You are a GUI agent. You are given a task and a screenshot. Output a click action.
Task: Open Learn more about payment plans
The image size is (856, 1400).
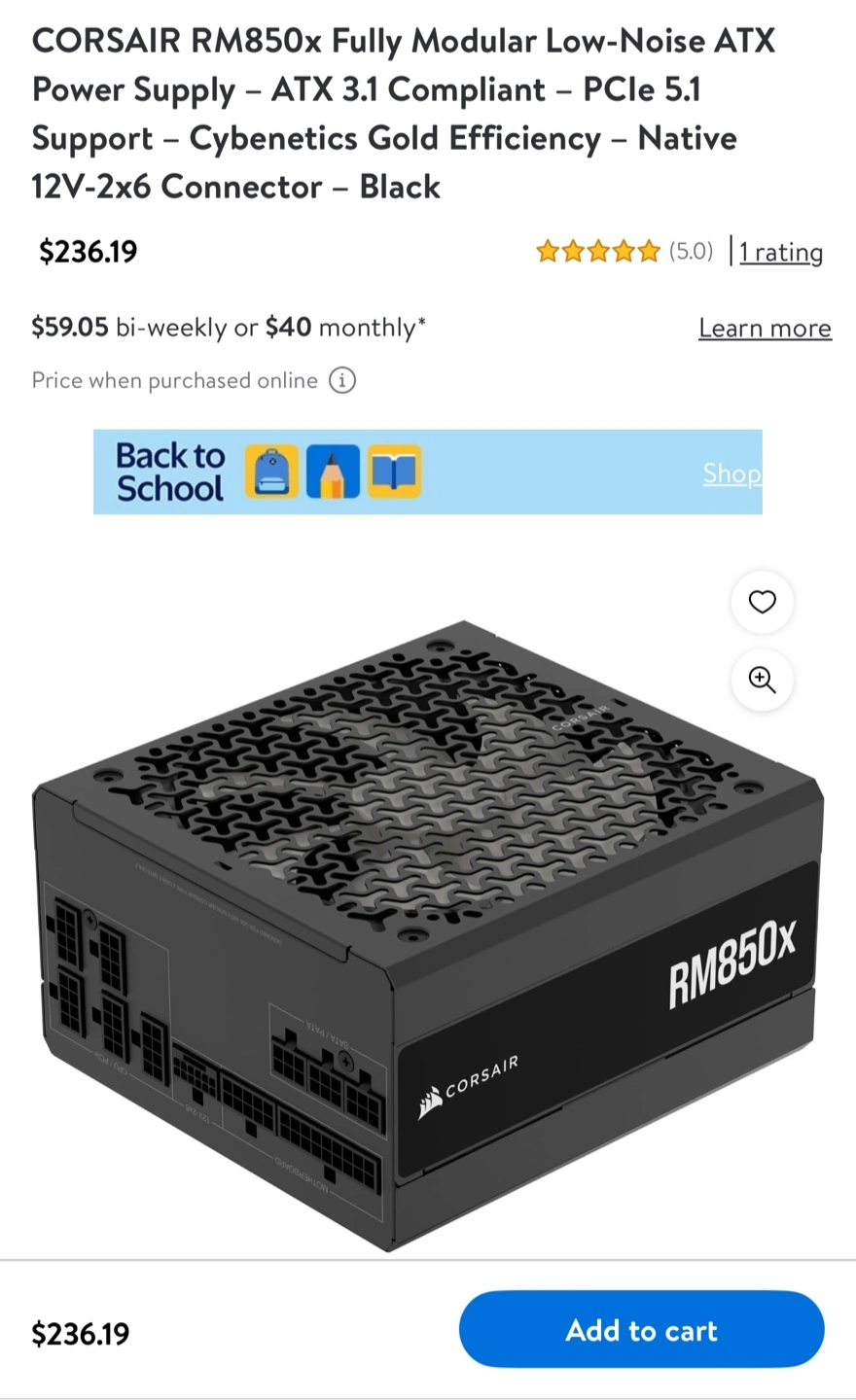pos(765,328)
